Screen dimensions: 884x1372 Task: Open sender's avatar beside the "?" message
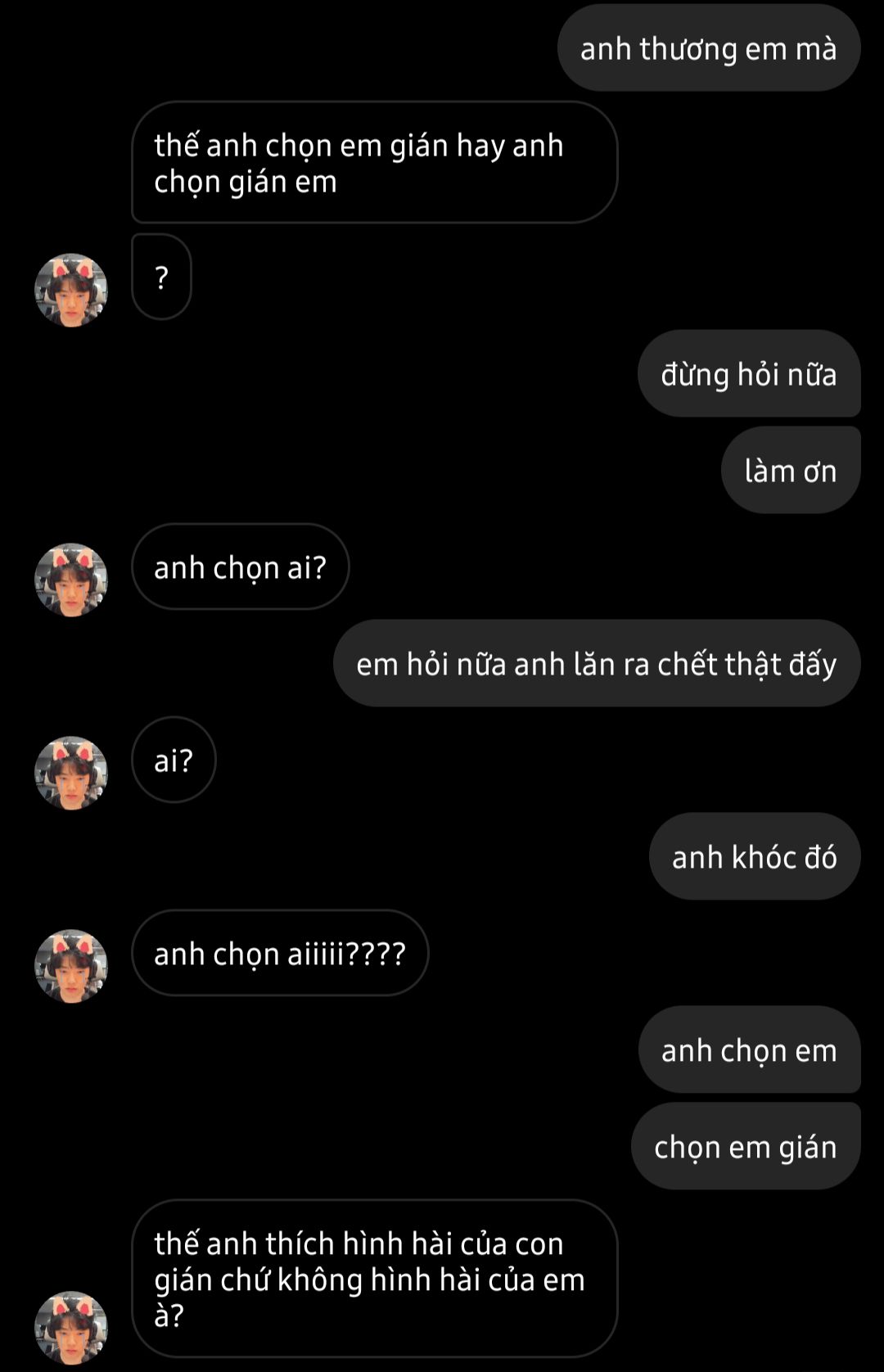71,290
